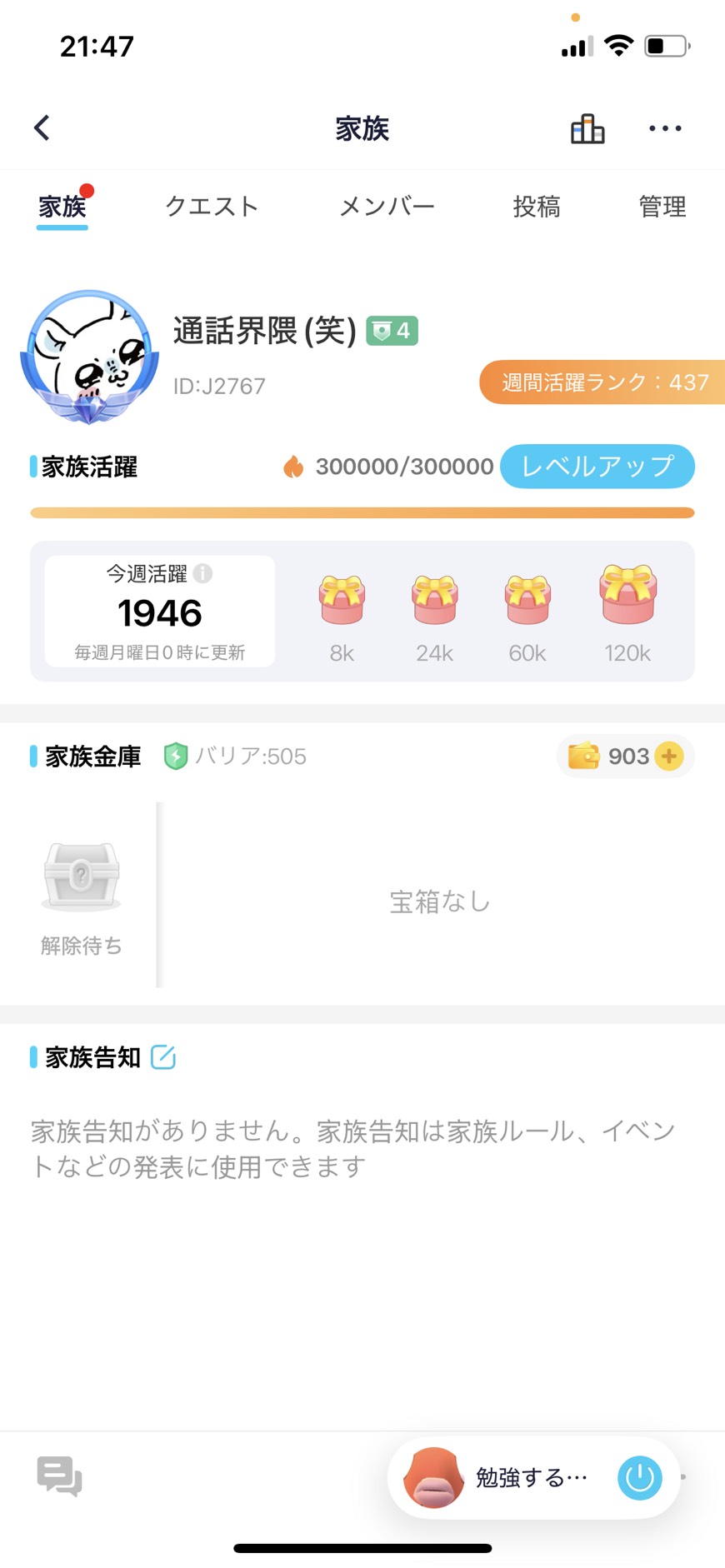Image resolution: width=725 pixels, height=1568 pixels.
Task: Go back using the top-left arrow
Action: click(42, 128)
